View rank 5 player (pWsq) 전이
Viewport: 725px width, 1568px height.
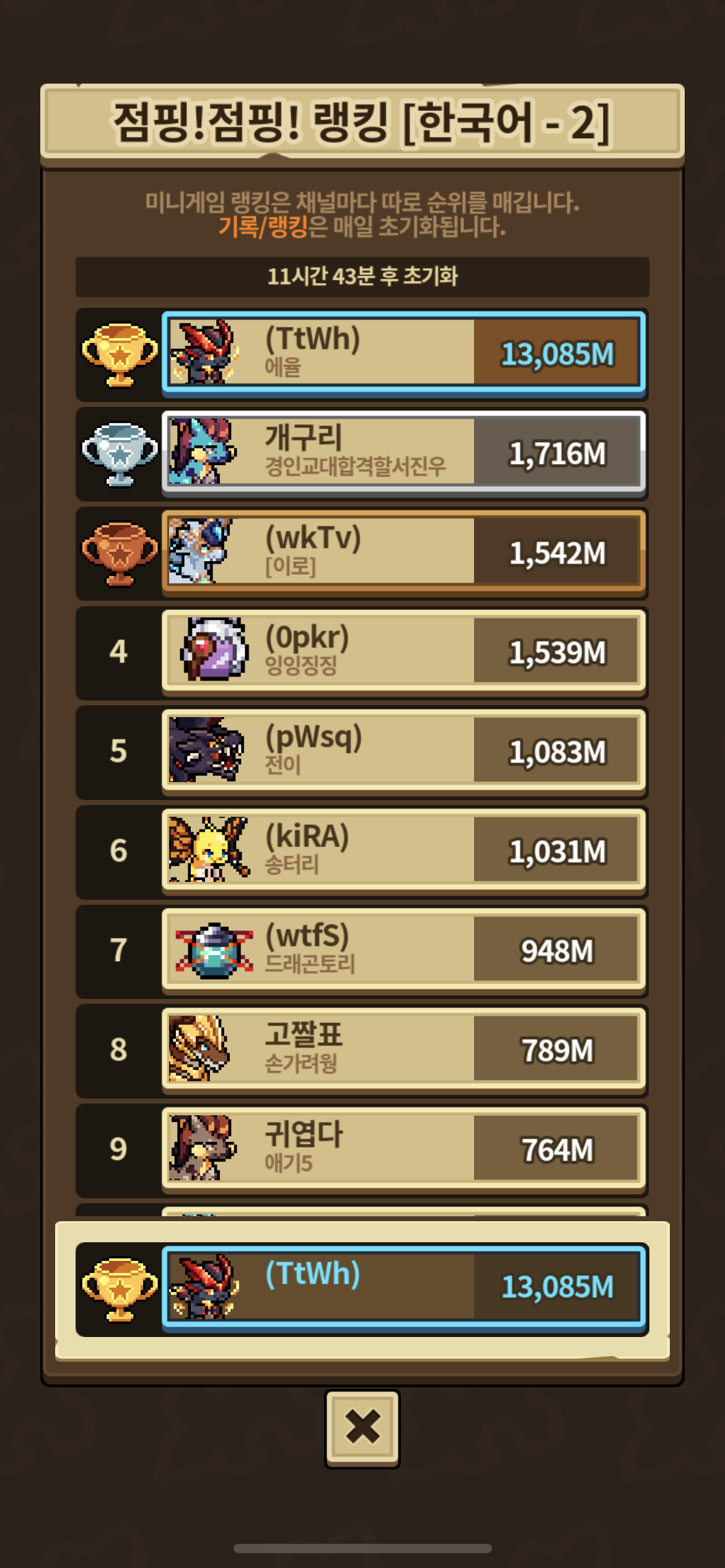403,751
